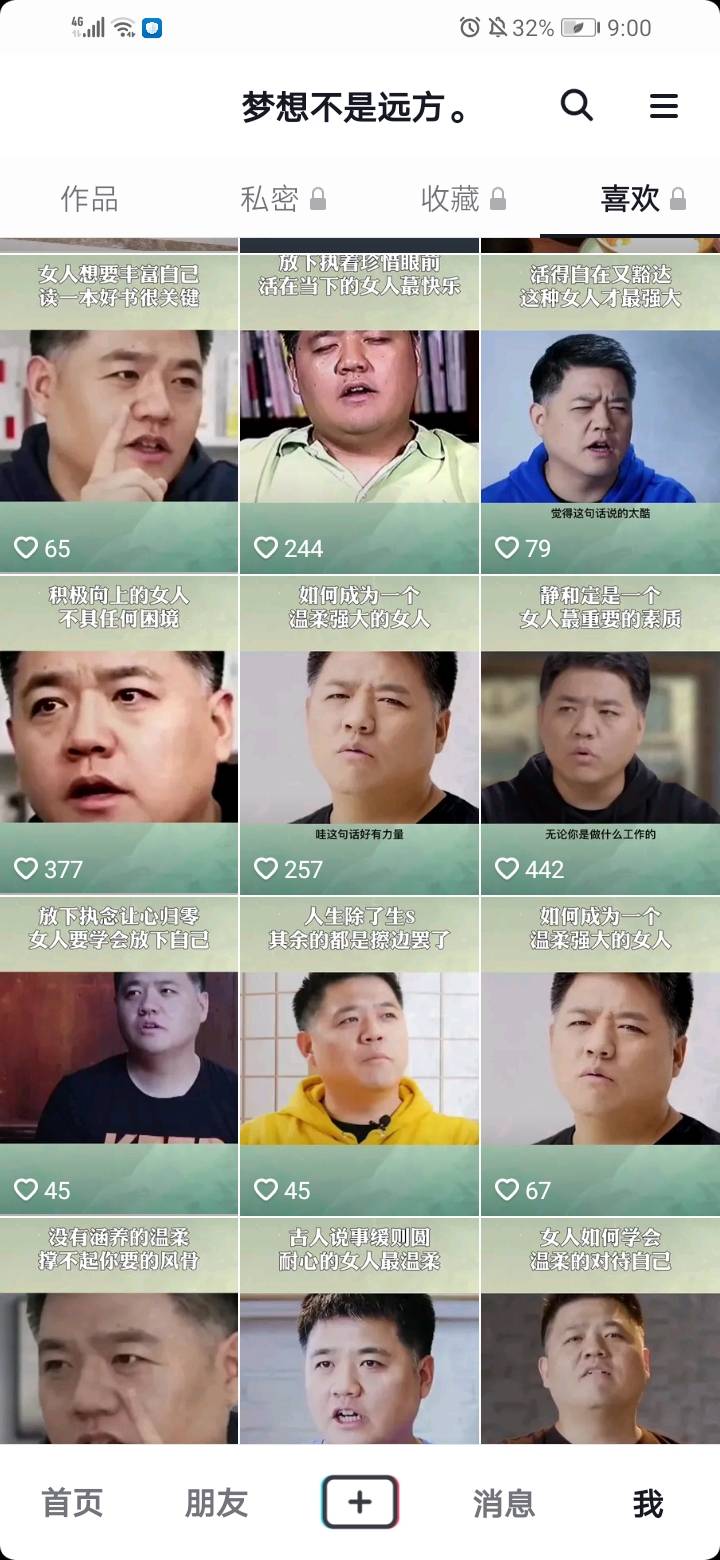Toggle like on the video with 377 likes

click(x=27, y=869)
